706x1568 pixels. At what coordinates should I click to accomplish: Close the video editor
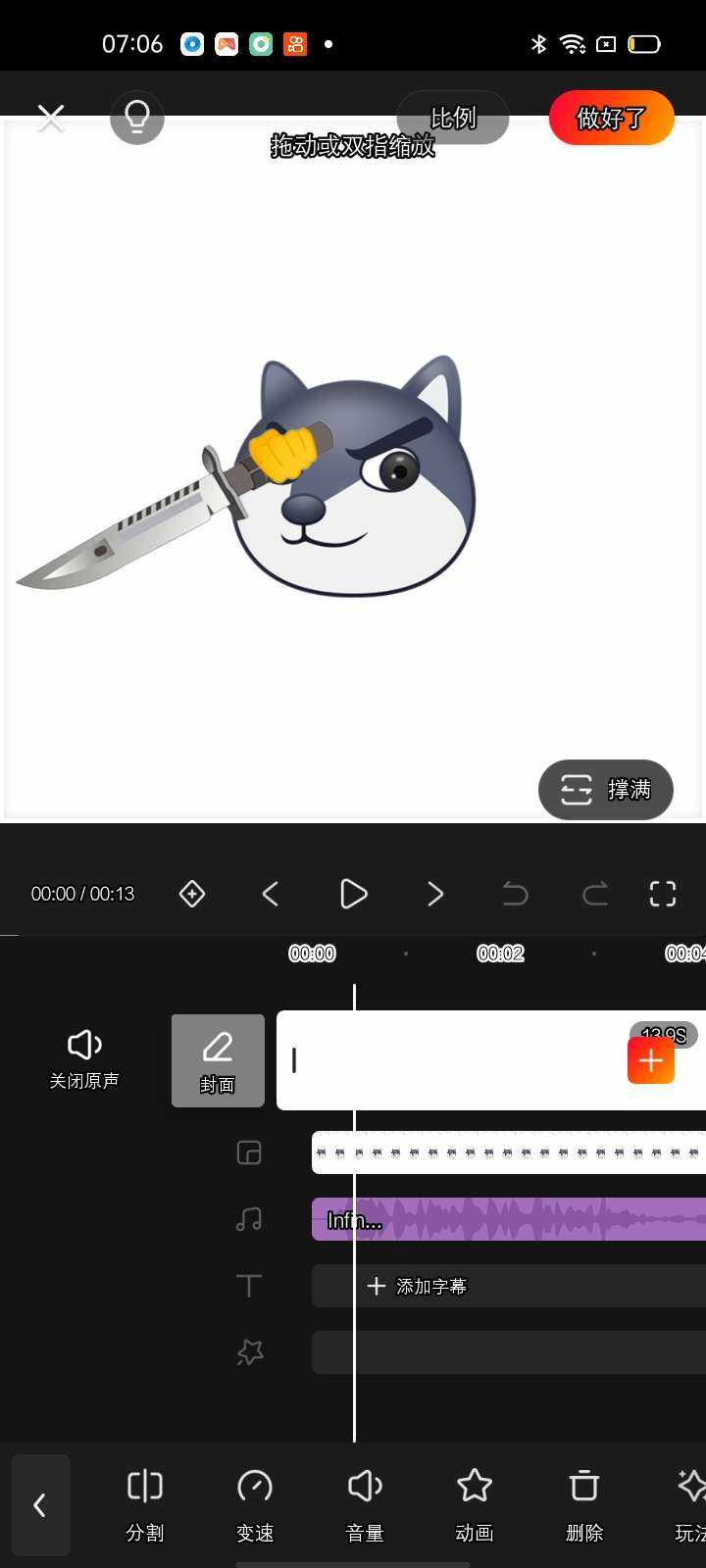pos(51,119)
